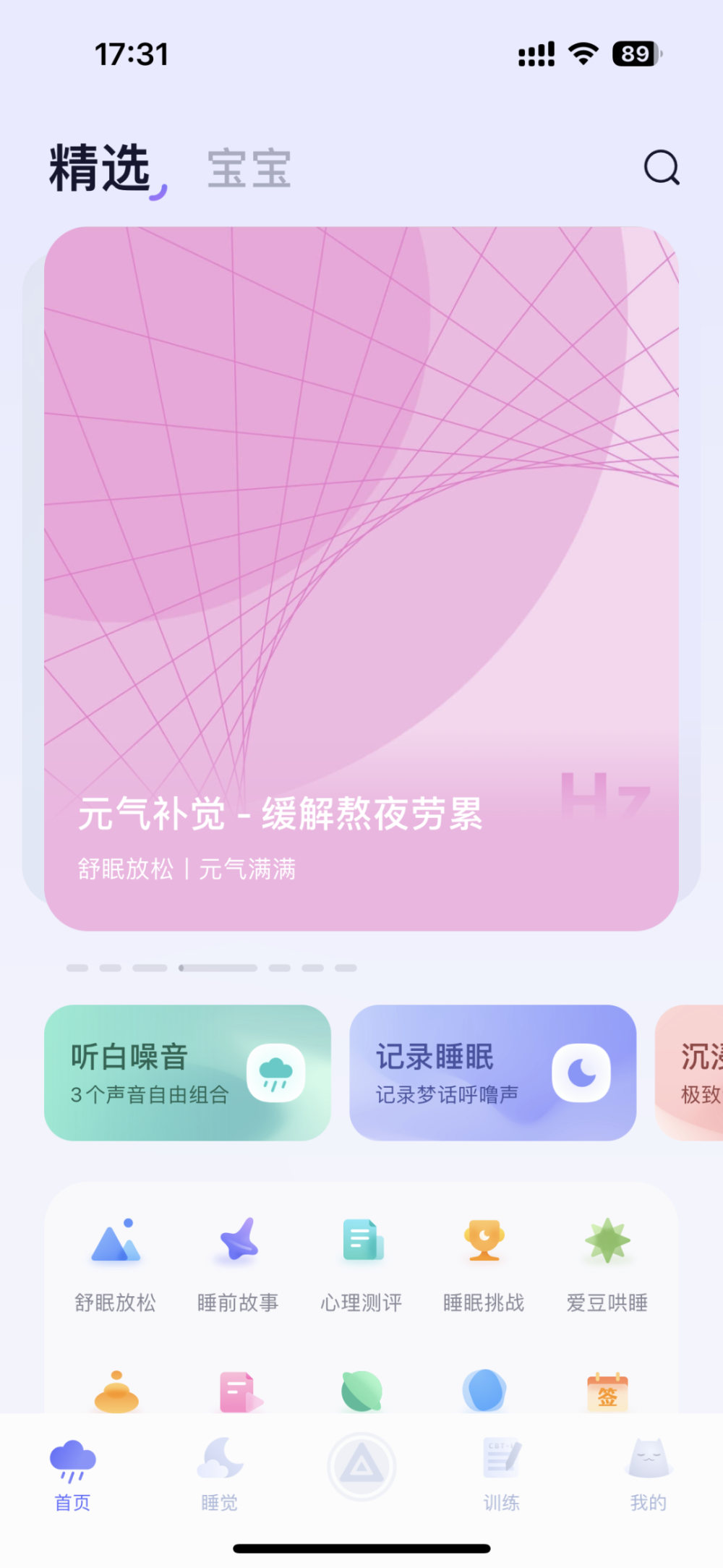Select the 精选 tab
Image resolution: width=723 pixels, height=1568 pixels.
point(100,168)
